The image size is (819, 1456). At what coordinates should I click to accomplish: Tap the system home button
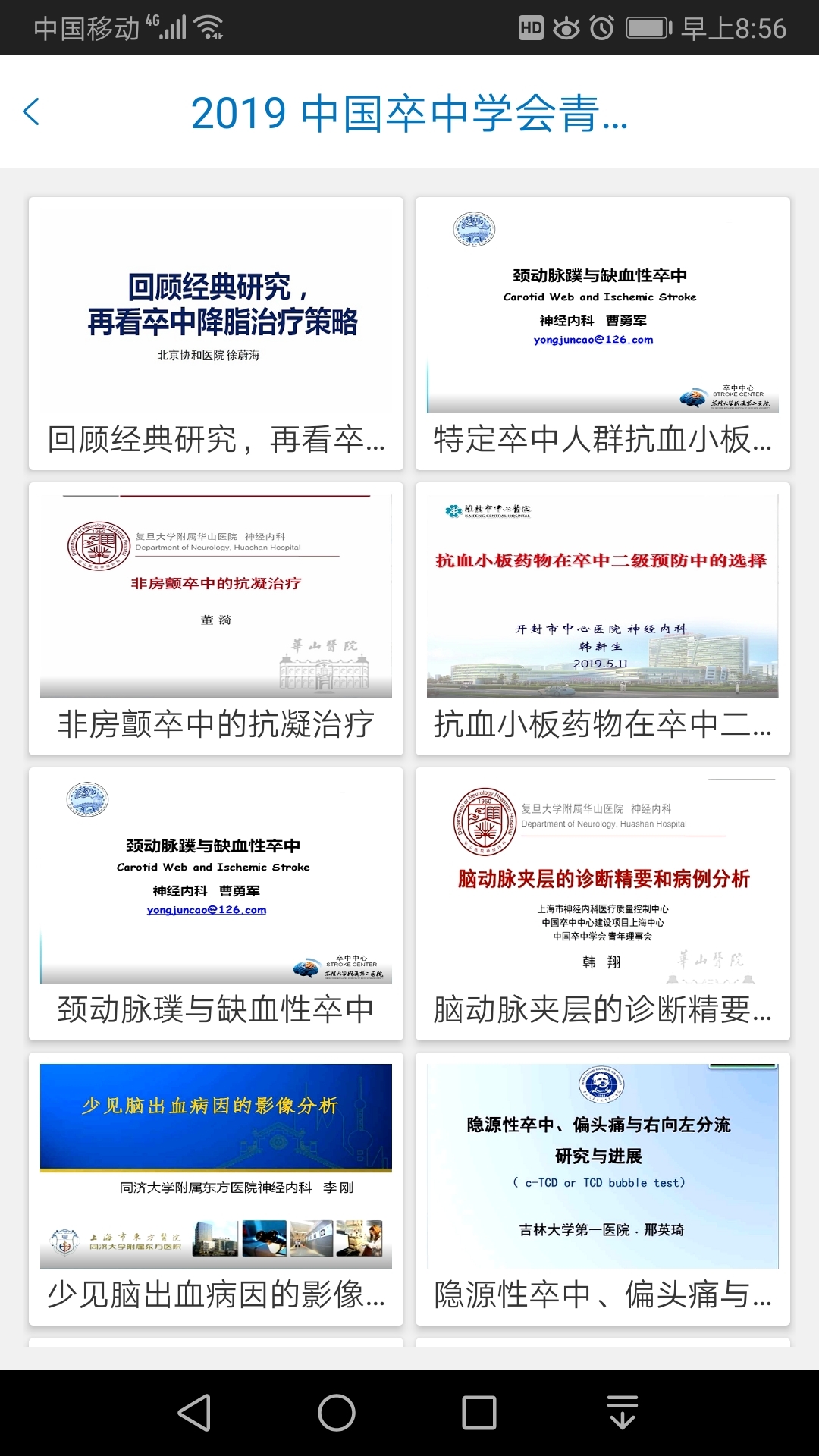tap(337, 1413)
